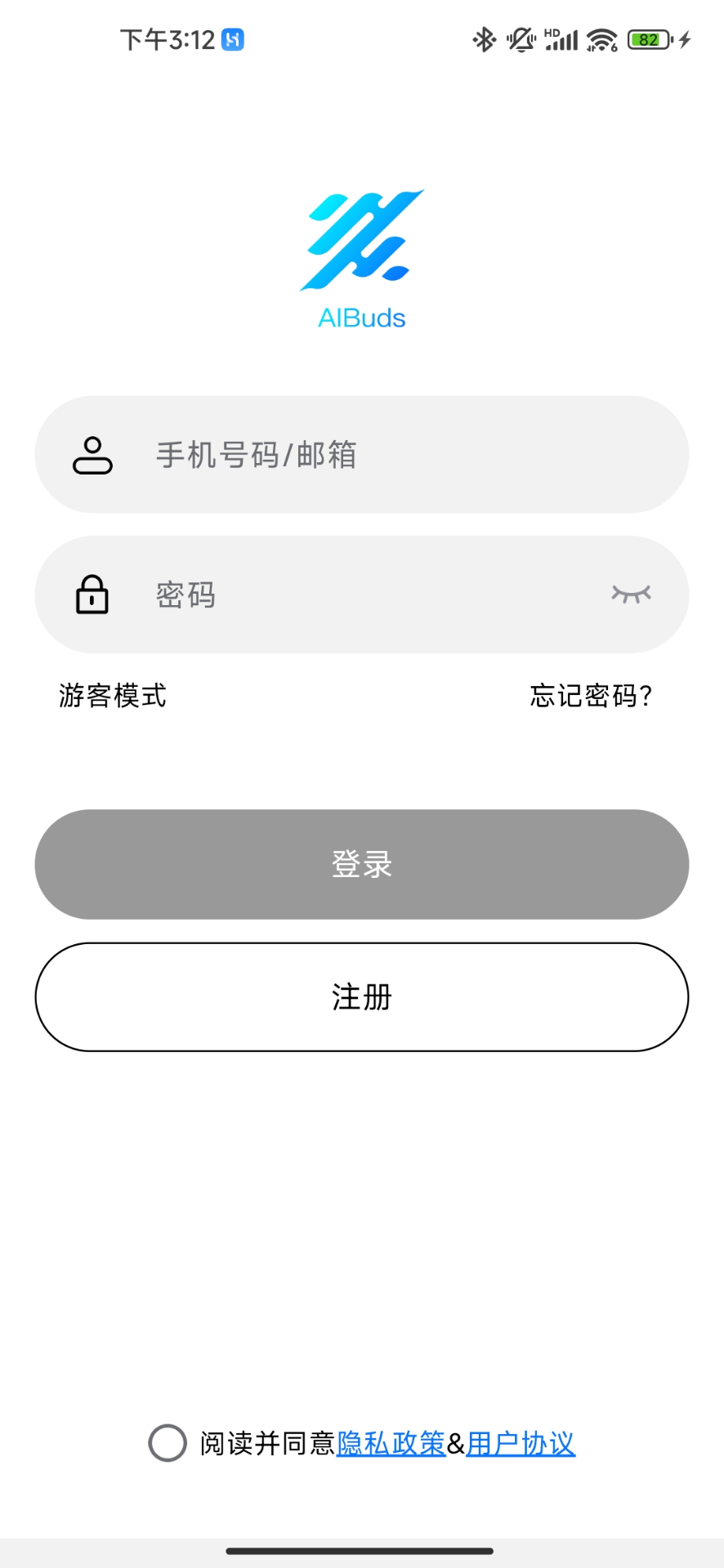
Task: Click the AIBuds logo
Action: [x=362, y=245]
